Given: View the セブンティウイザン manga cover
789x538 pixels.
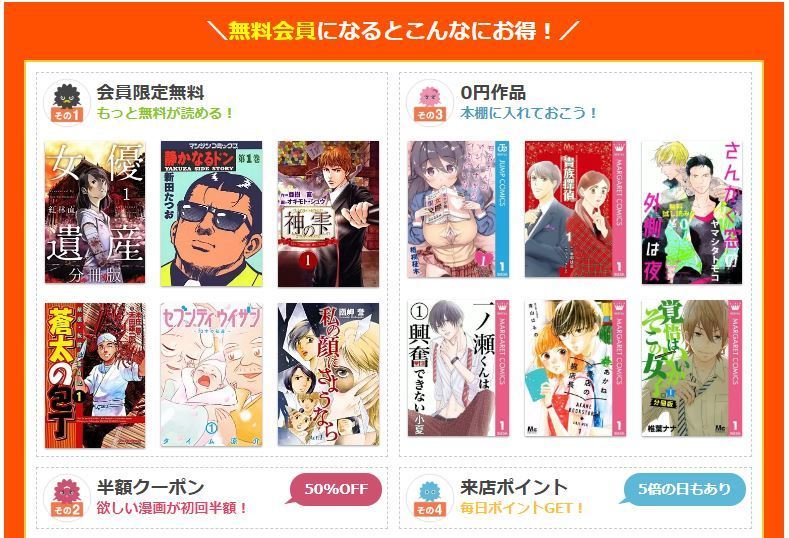Looking at the screenshot, I should (211, 374).
